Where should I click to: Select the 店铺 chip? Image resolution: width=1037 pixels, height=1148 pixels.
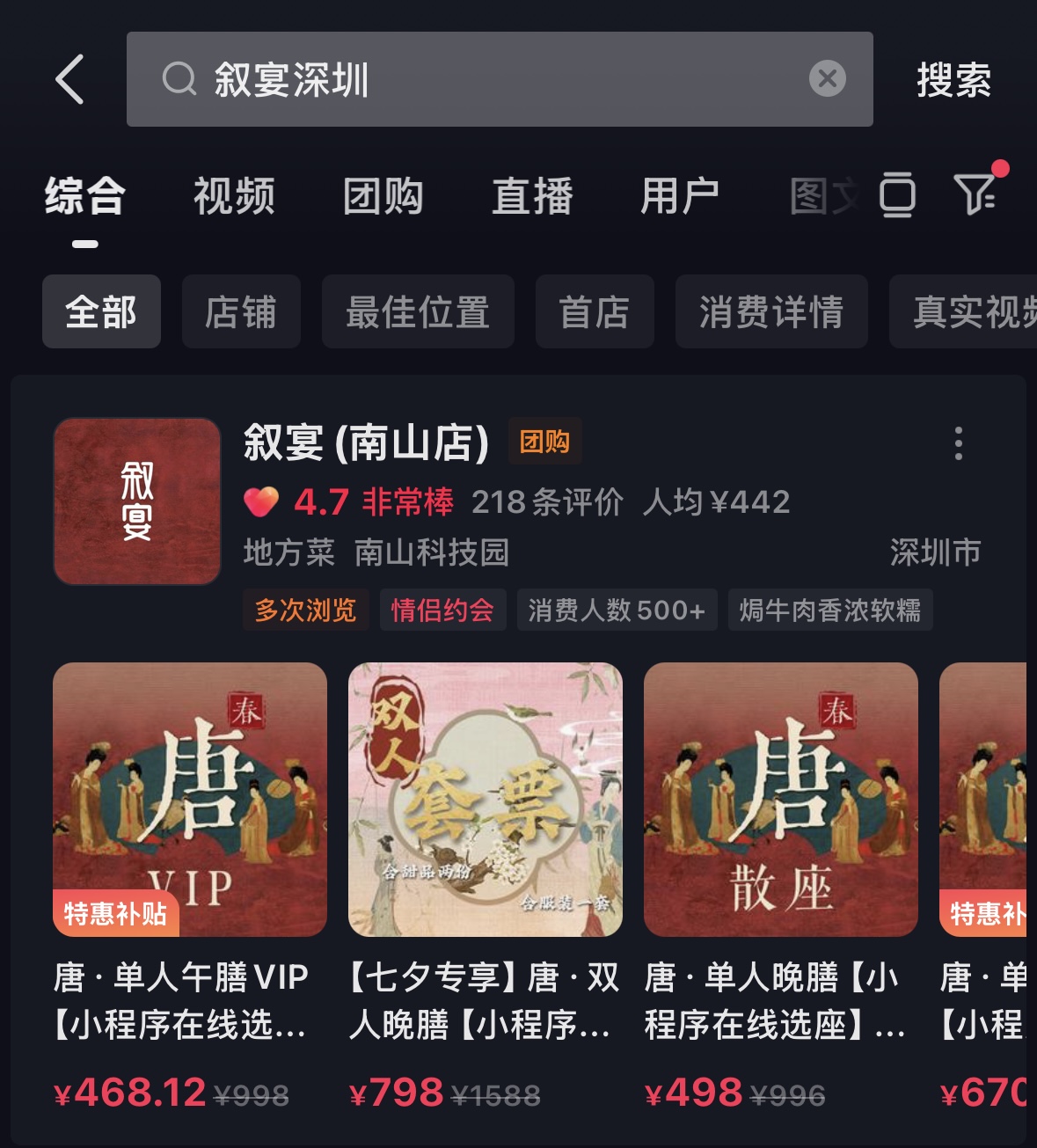[241, 311]
